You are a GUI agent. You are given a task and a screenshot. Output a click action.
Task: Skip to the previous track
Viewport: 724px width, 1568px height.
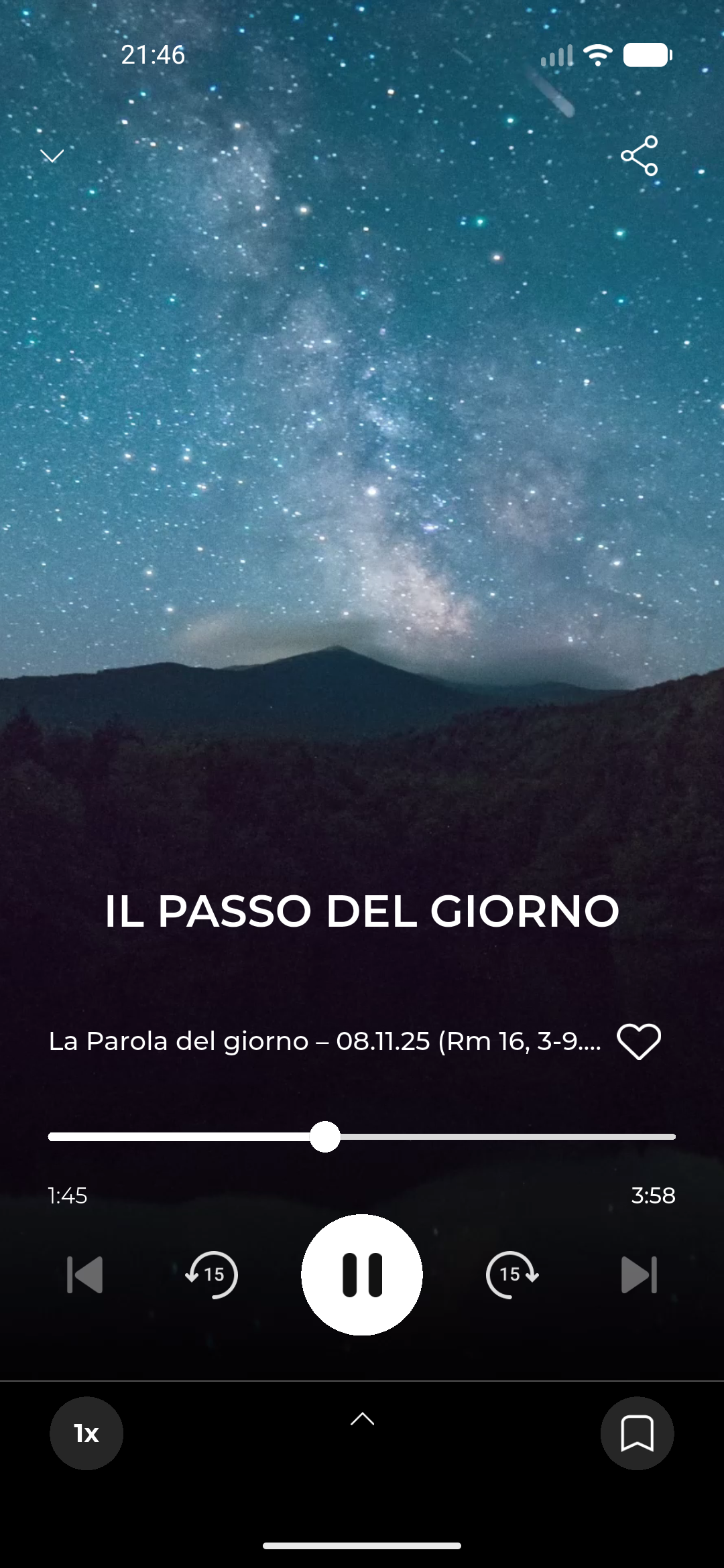[85, 1275]
